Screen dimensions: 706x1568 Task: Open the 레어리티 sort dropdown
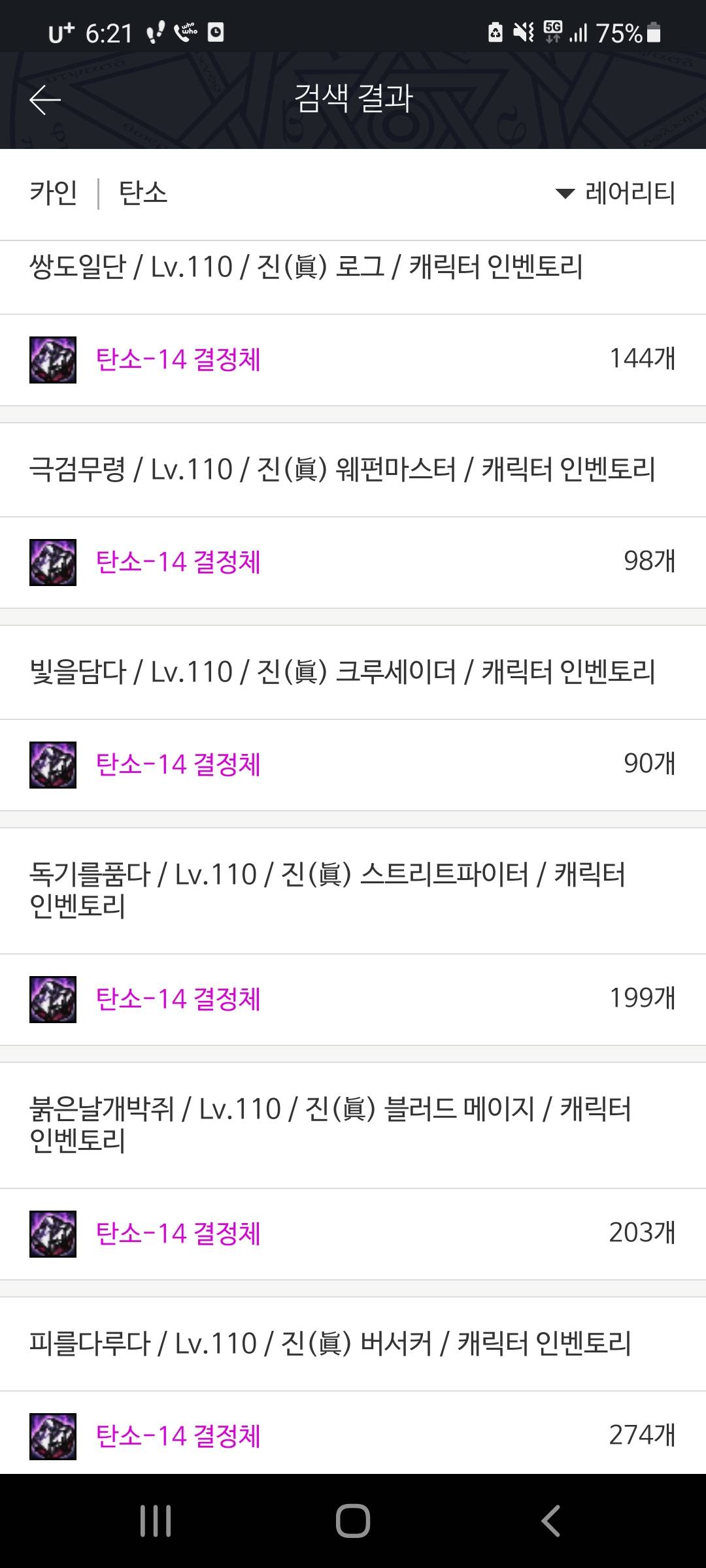[615, 193]
